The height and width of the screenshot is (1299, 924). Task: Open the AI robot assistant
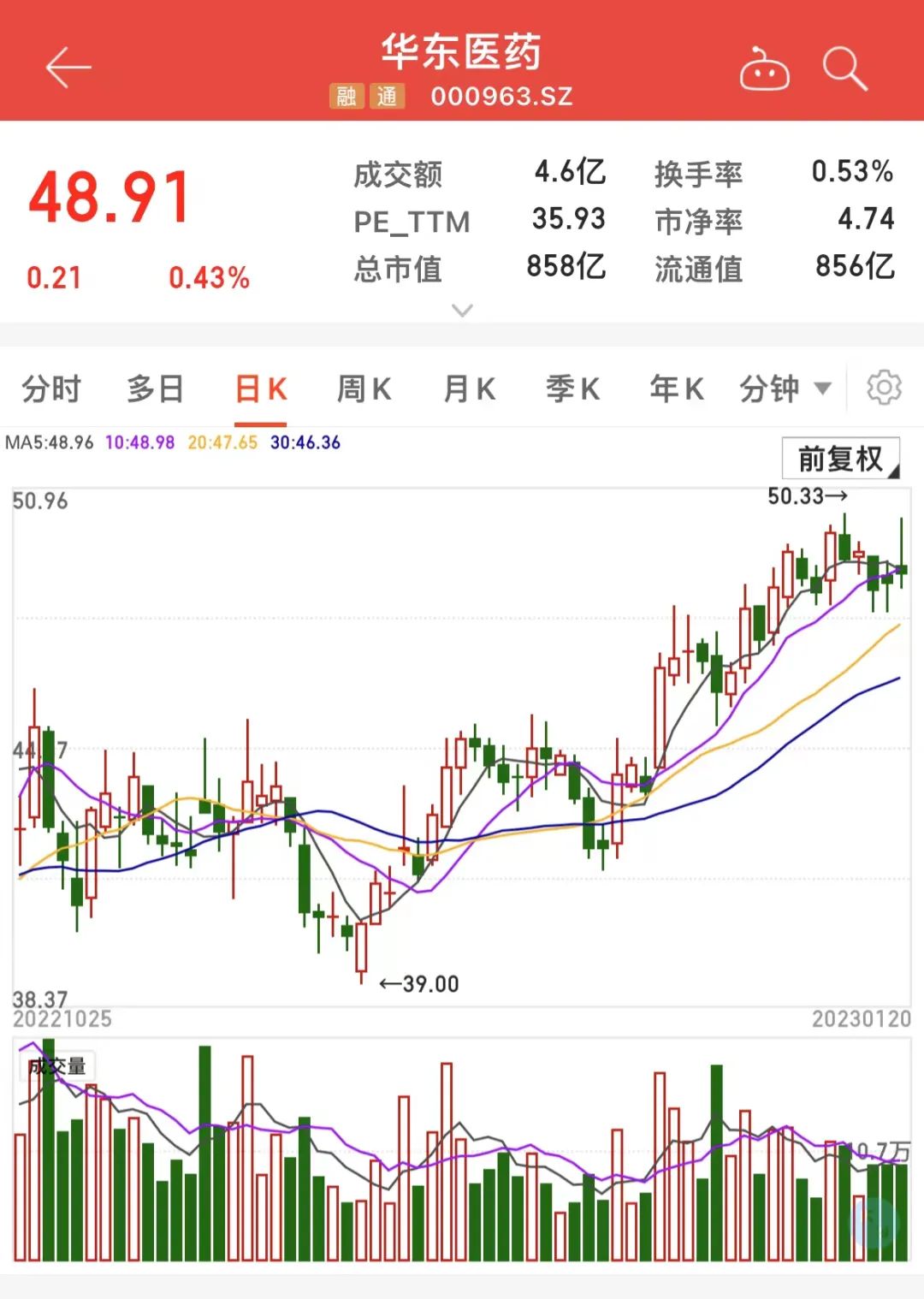[x=764, y=68]
